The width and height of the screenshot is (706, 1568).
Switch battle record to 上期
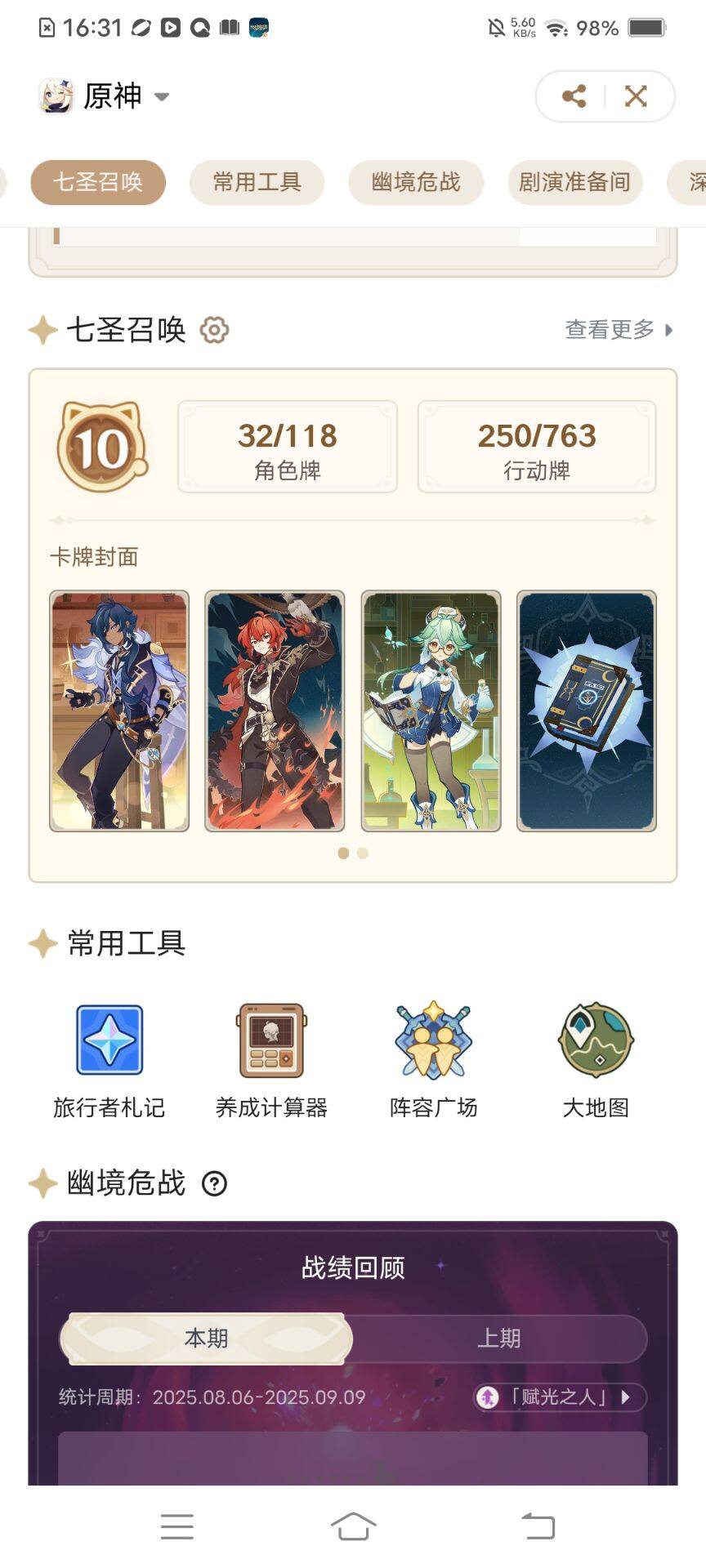click(498, 1339)
